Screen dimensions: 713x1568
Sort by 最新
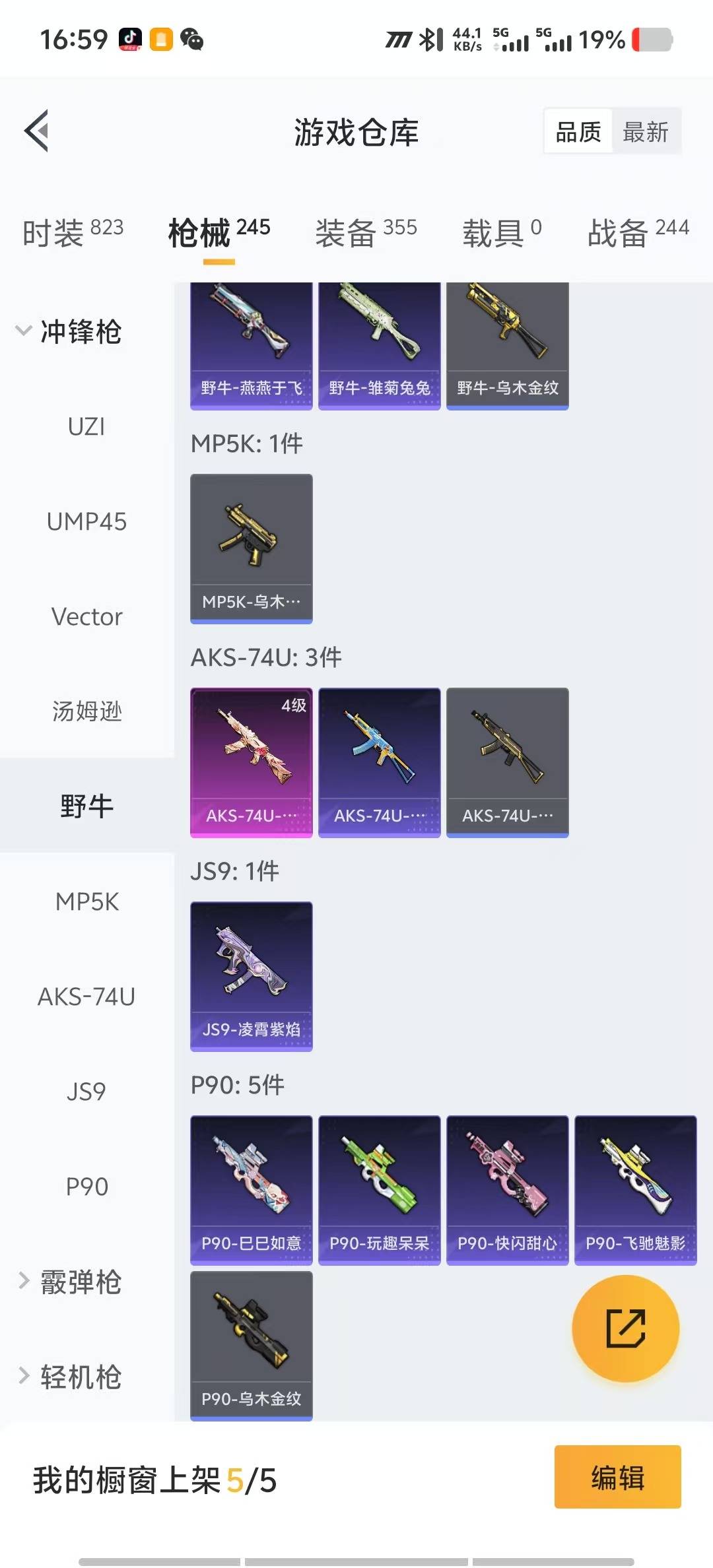click(x=645, y=132)
